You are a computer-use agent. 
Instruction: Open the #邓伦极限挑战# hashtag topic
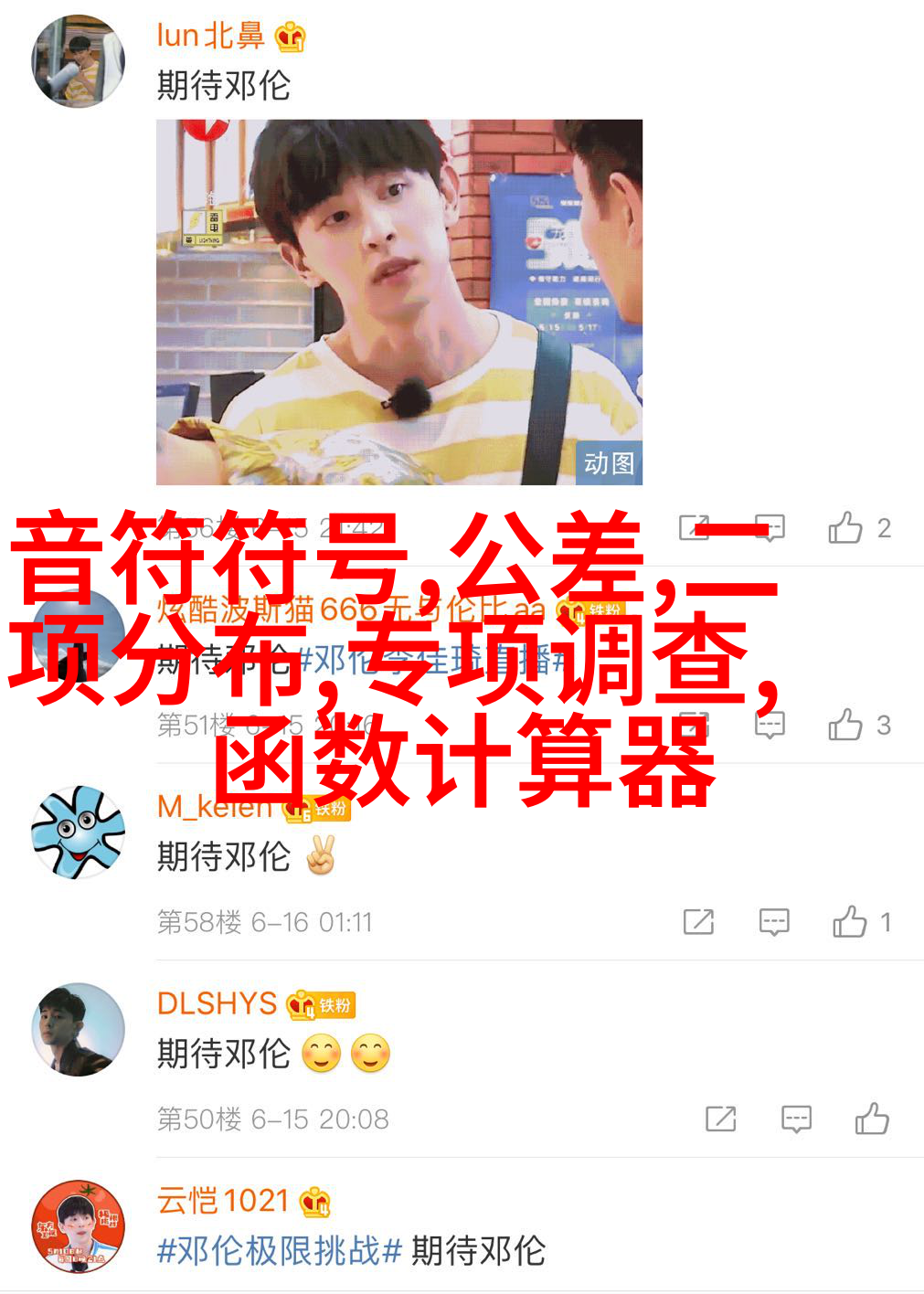click(x=279, y=1250)
